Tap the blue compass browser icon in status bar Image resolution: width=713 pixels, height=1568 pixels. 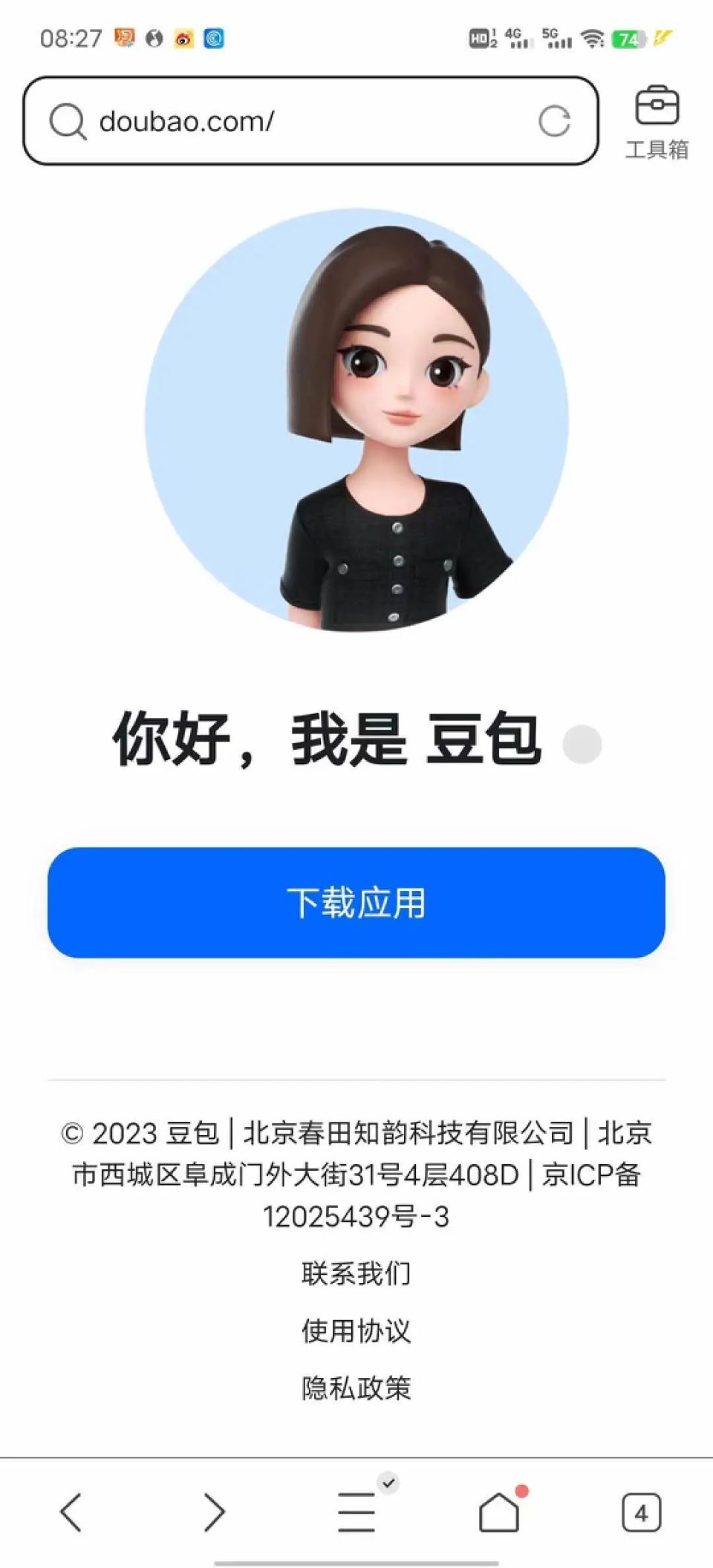click(214, 39)
